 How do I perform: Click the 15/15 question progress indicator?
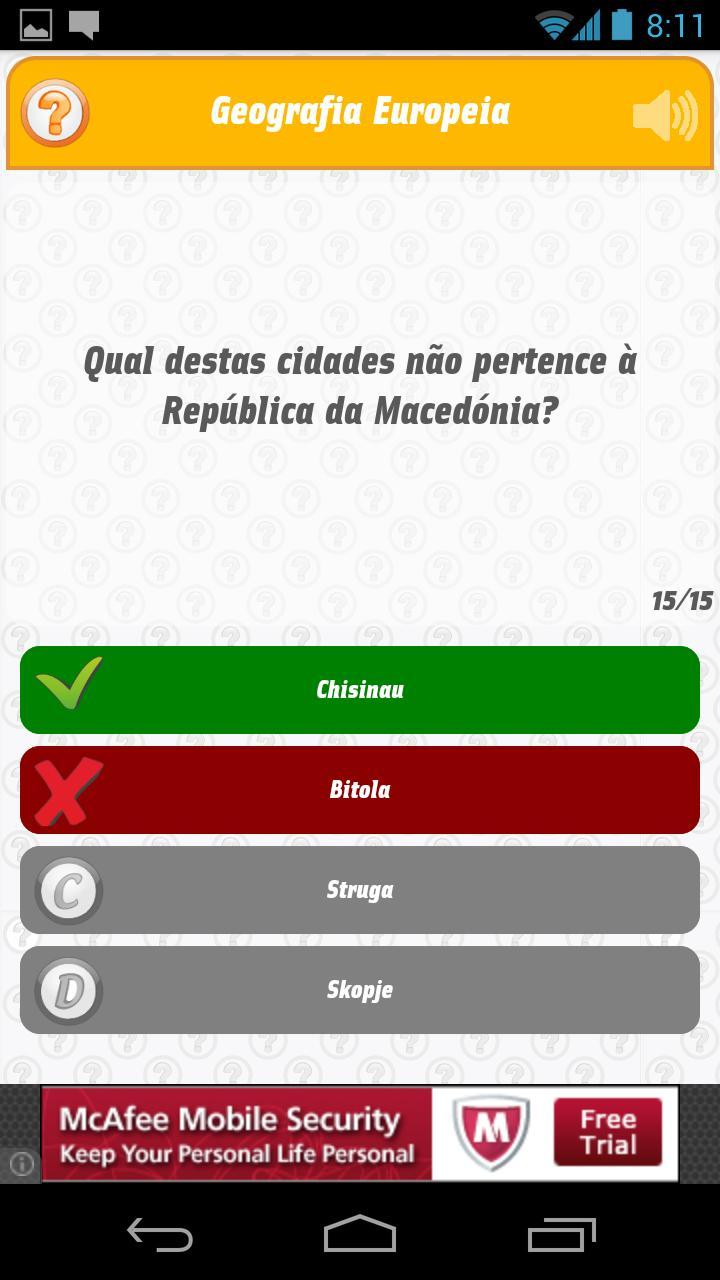click(681, 600)
